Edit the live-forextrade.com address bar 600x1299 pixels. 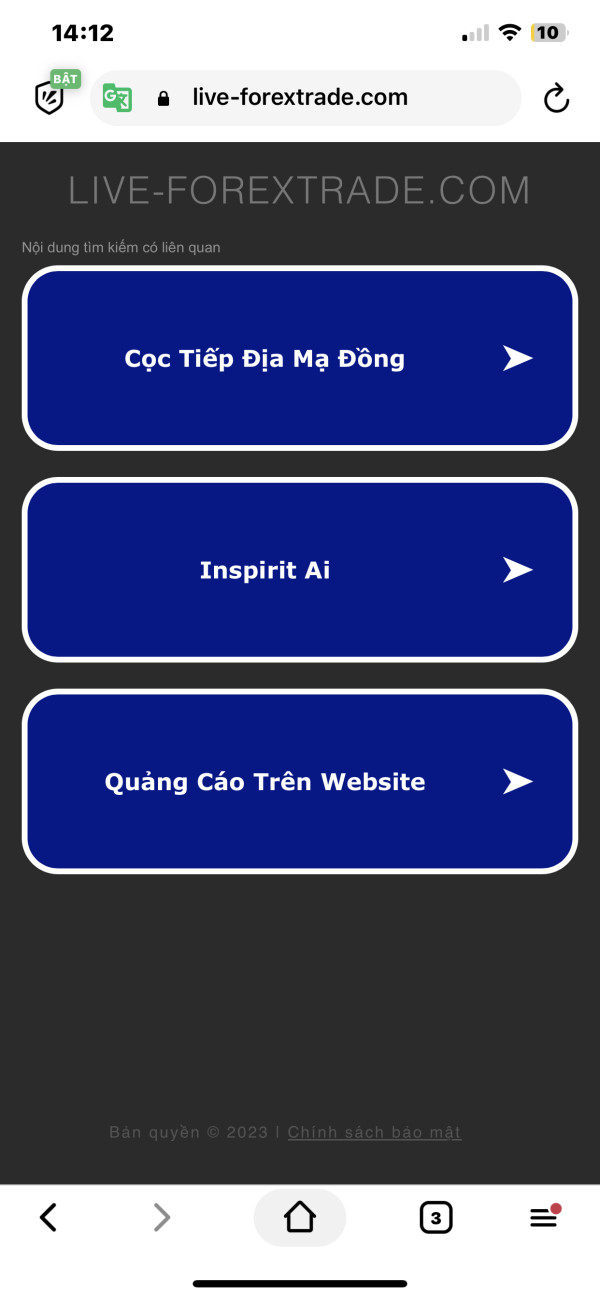pos(306,98)
